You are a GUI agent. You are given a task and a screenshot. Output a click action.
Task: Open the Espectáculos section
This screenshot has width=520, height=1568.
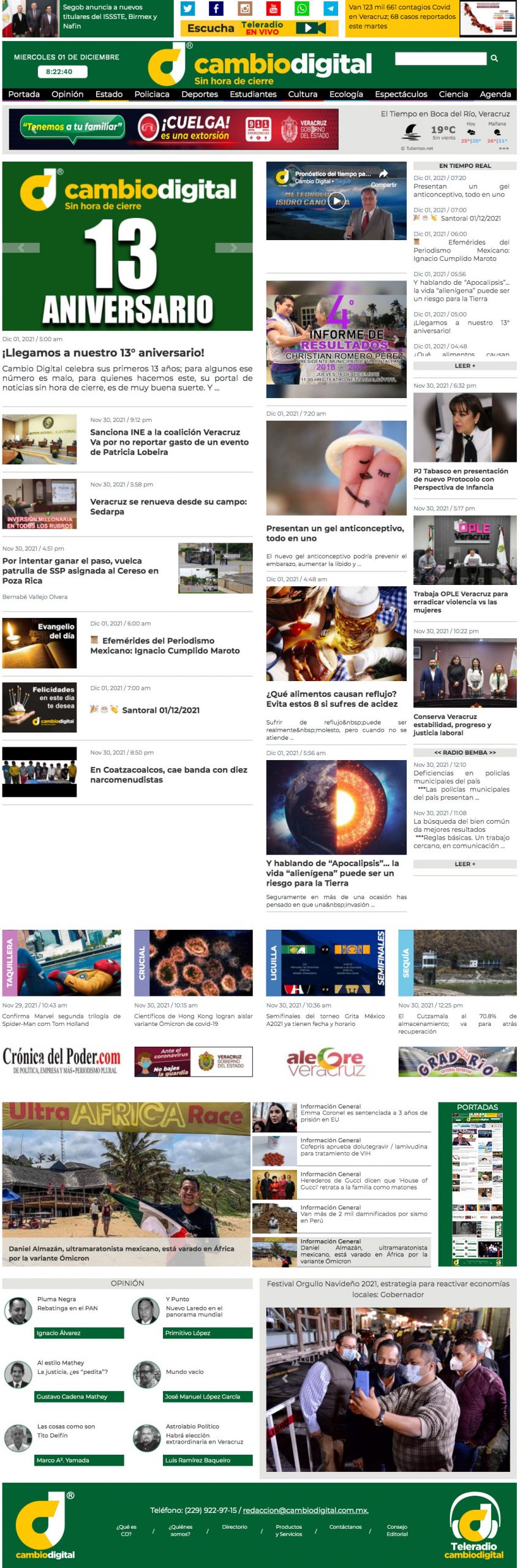401,94
